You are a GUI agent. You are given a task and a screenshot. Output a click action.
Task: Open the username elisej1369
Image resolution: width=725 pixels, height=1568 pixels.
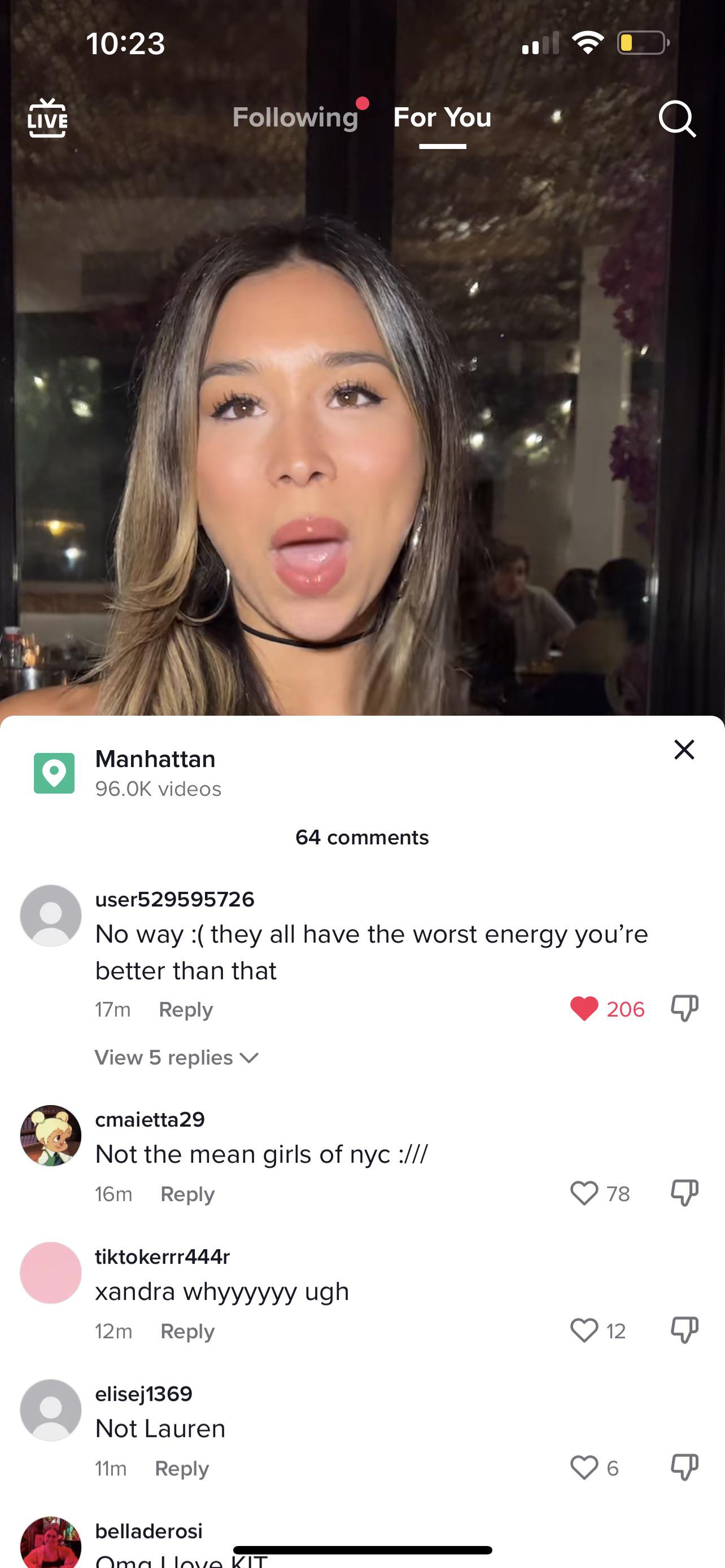(143, 1394)
